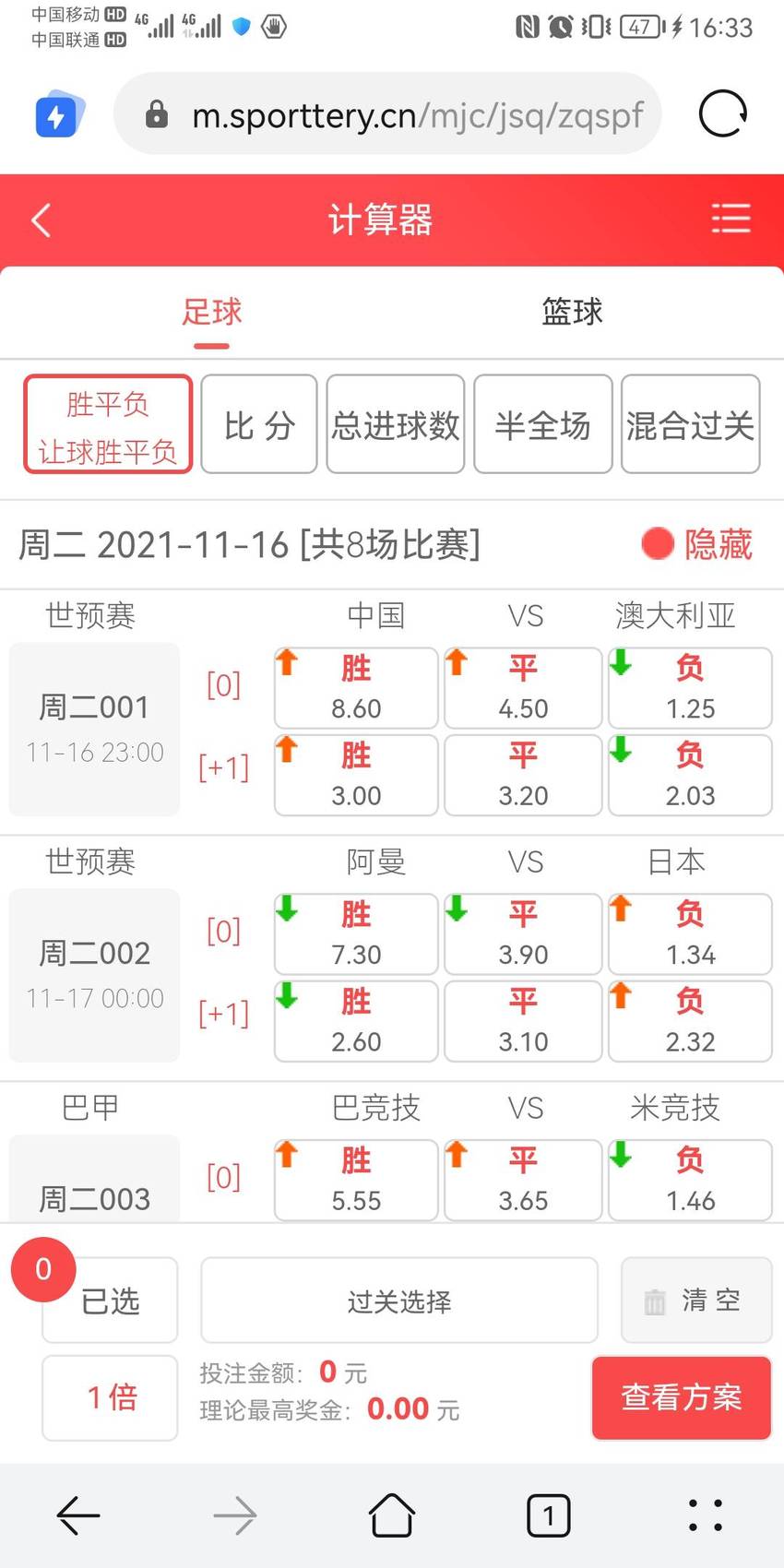Go back using the header arrow
Image resolution: width=784 pixels, height=1568 pixels.
pyautogui.click(x=42, y=220)
